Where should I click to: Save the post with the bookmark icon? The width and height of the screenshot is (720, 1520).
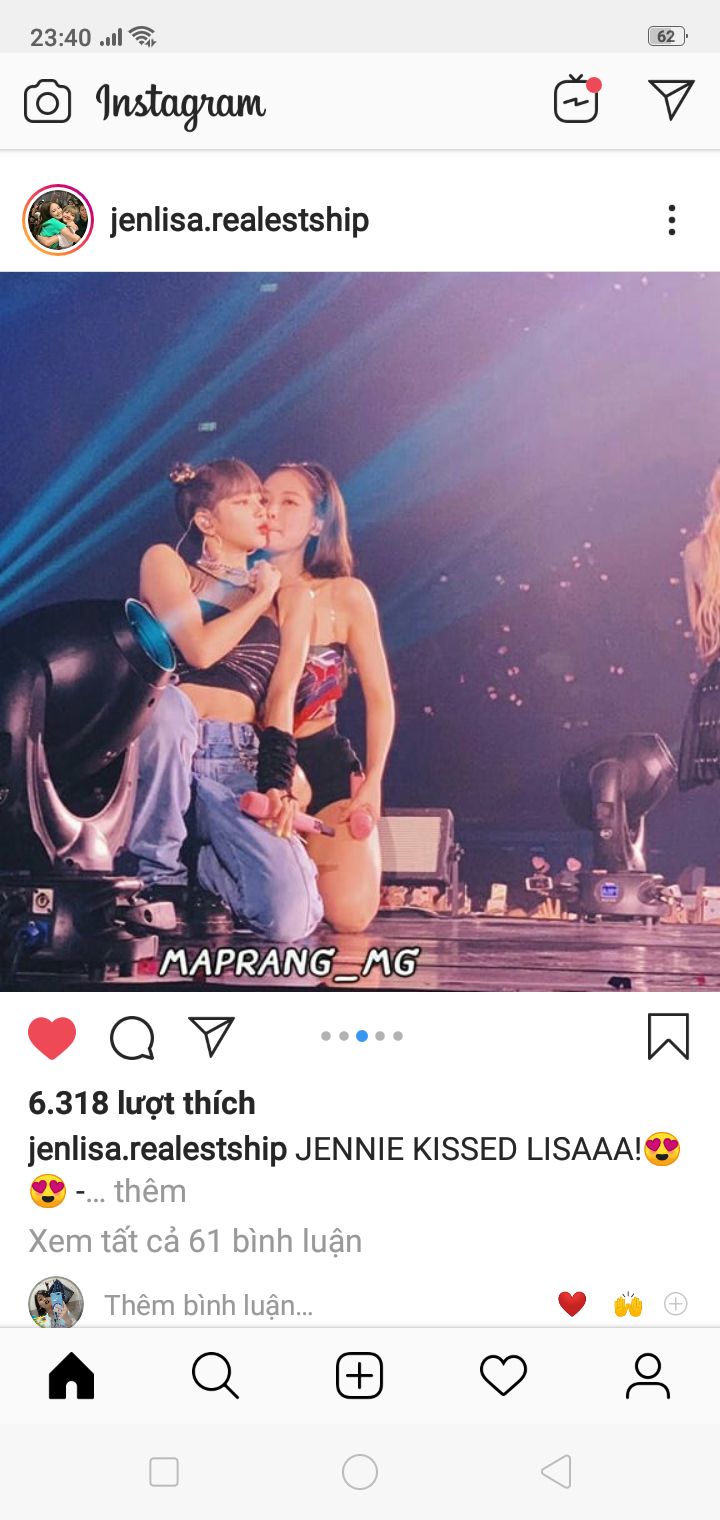coord(668,1036)
